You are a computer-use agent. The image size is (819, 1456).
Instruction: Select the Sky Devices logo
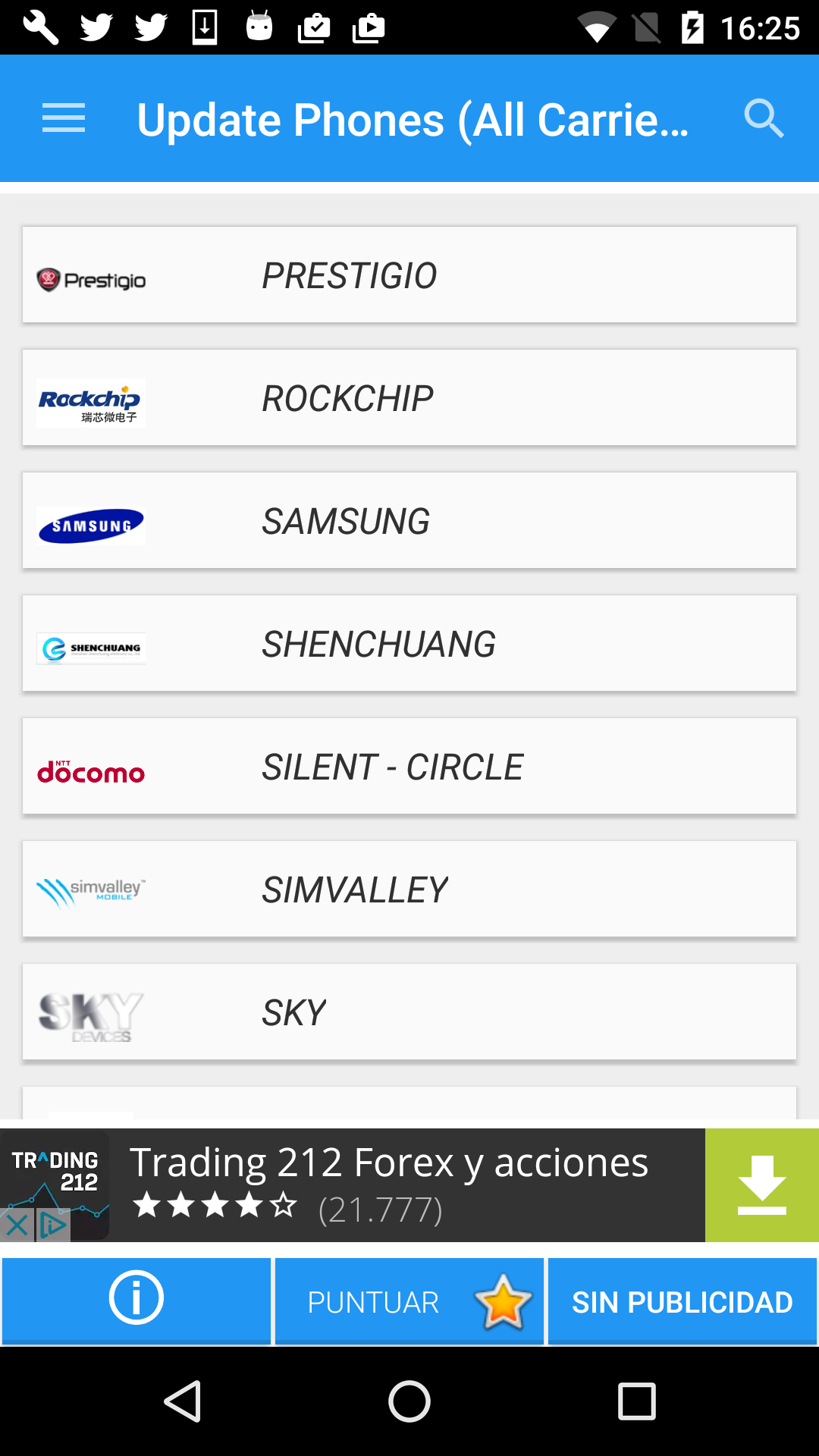point(89,1012)
